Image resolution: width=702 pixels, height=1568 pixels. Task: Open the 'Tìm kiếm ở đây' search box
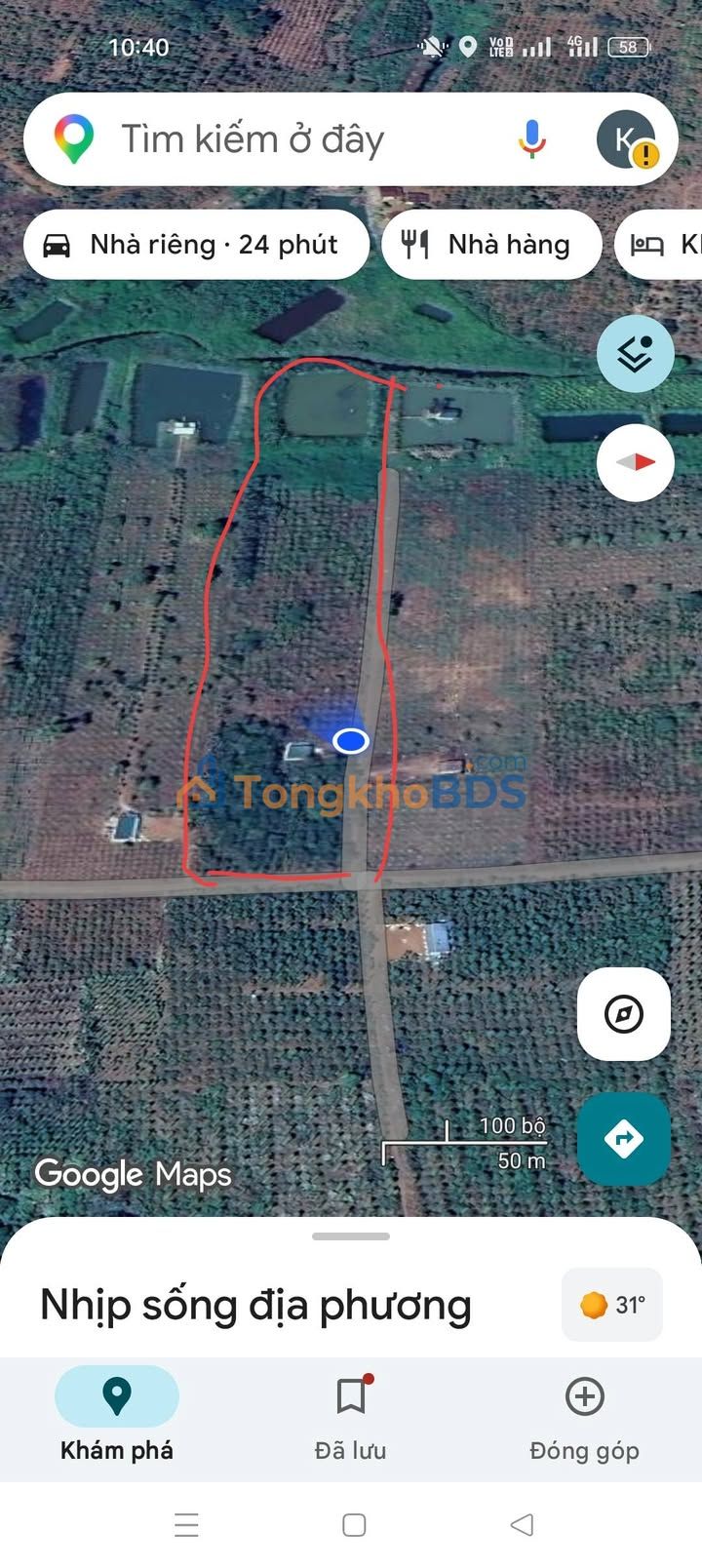[292, 139]
